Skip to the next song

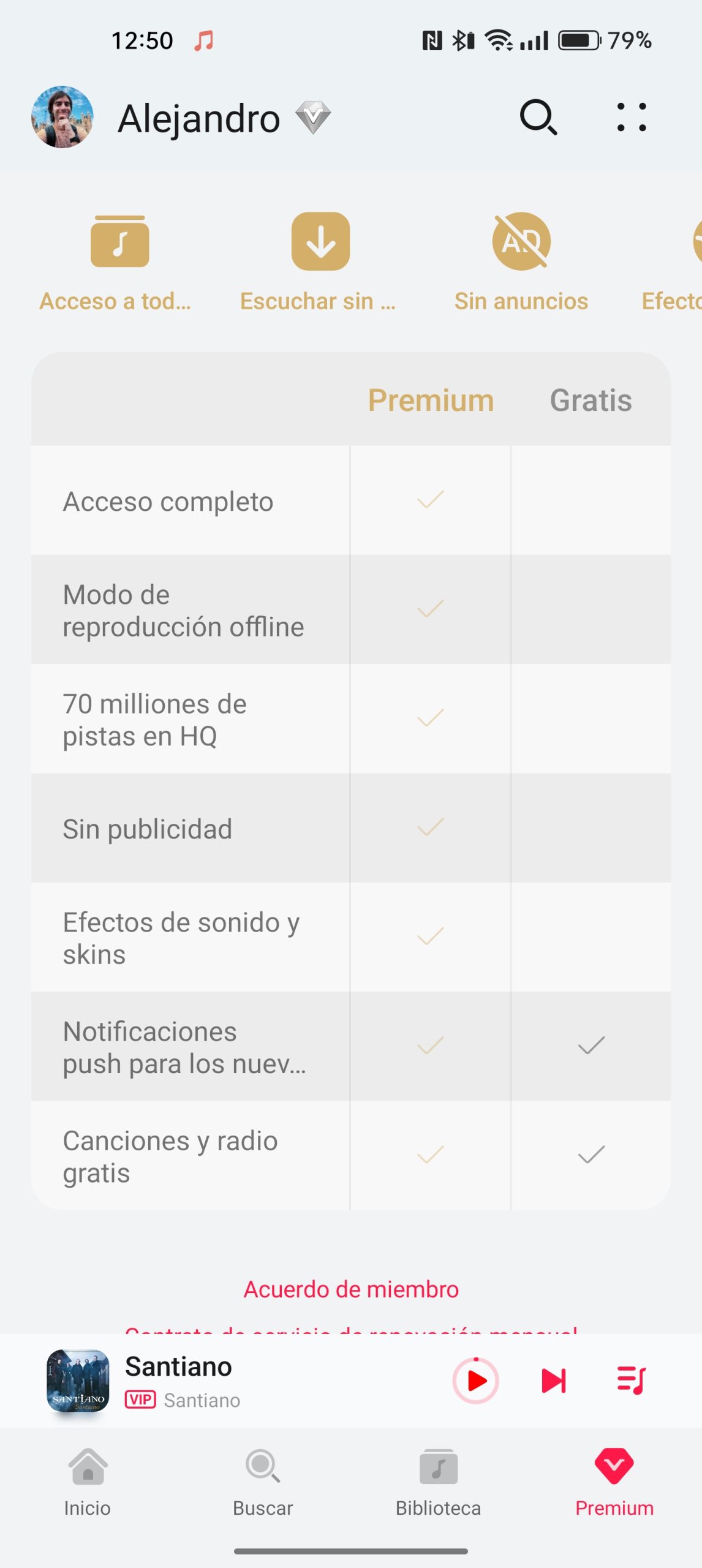(554, 1381)
